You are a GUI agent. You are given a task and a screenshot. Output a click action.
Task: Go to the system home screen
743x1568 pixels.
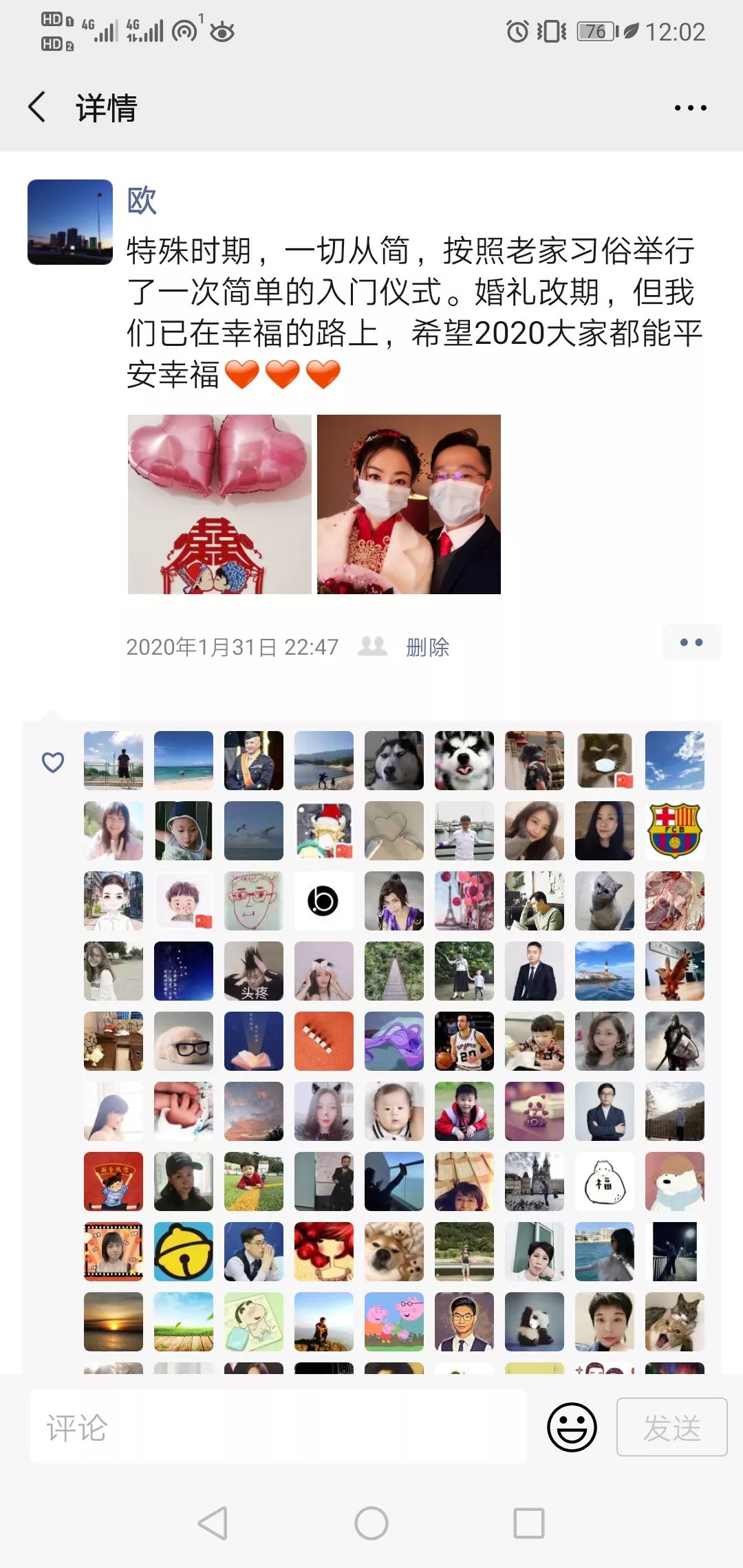[371, 1523]
